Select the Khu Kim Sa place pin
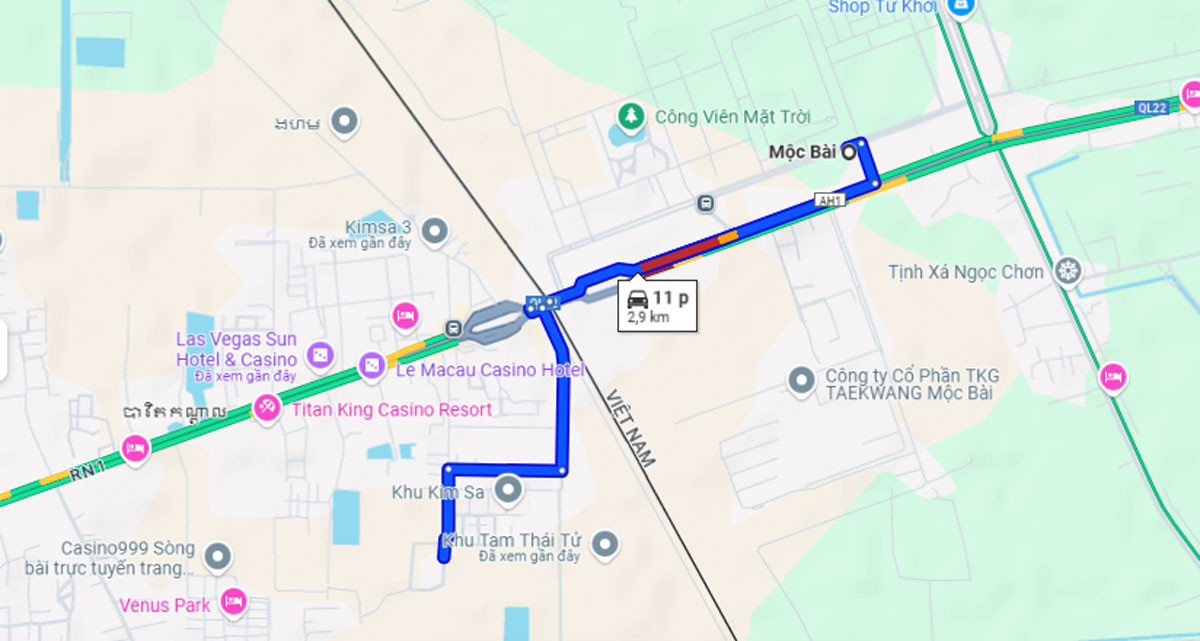Viewport: 1200px width, 641px height. (509, 490)
